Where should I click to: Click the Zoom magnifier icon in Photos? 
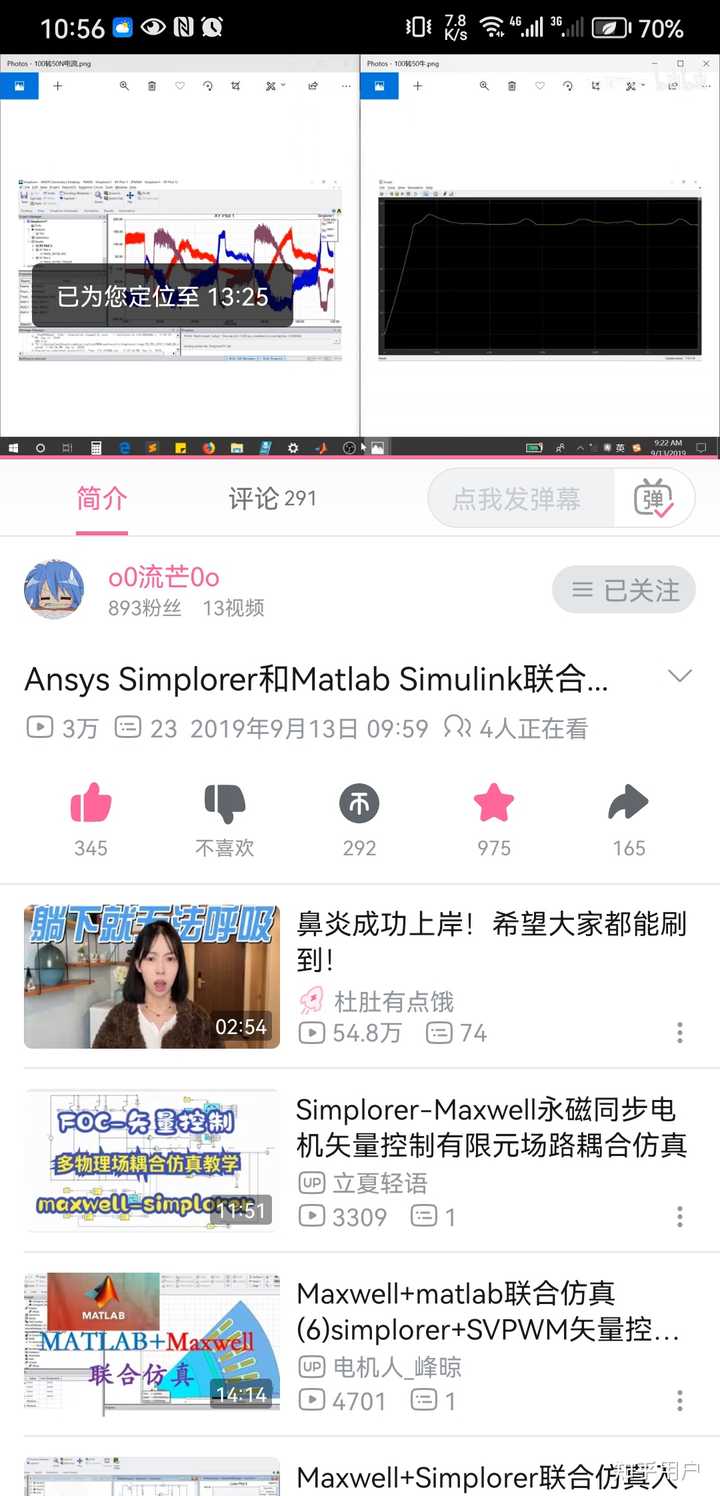point(123,86)
